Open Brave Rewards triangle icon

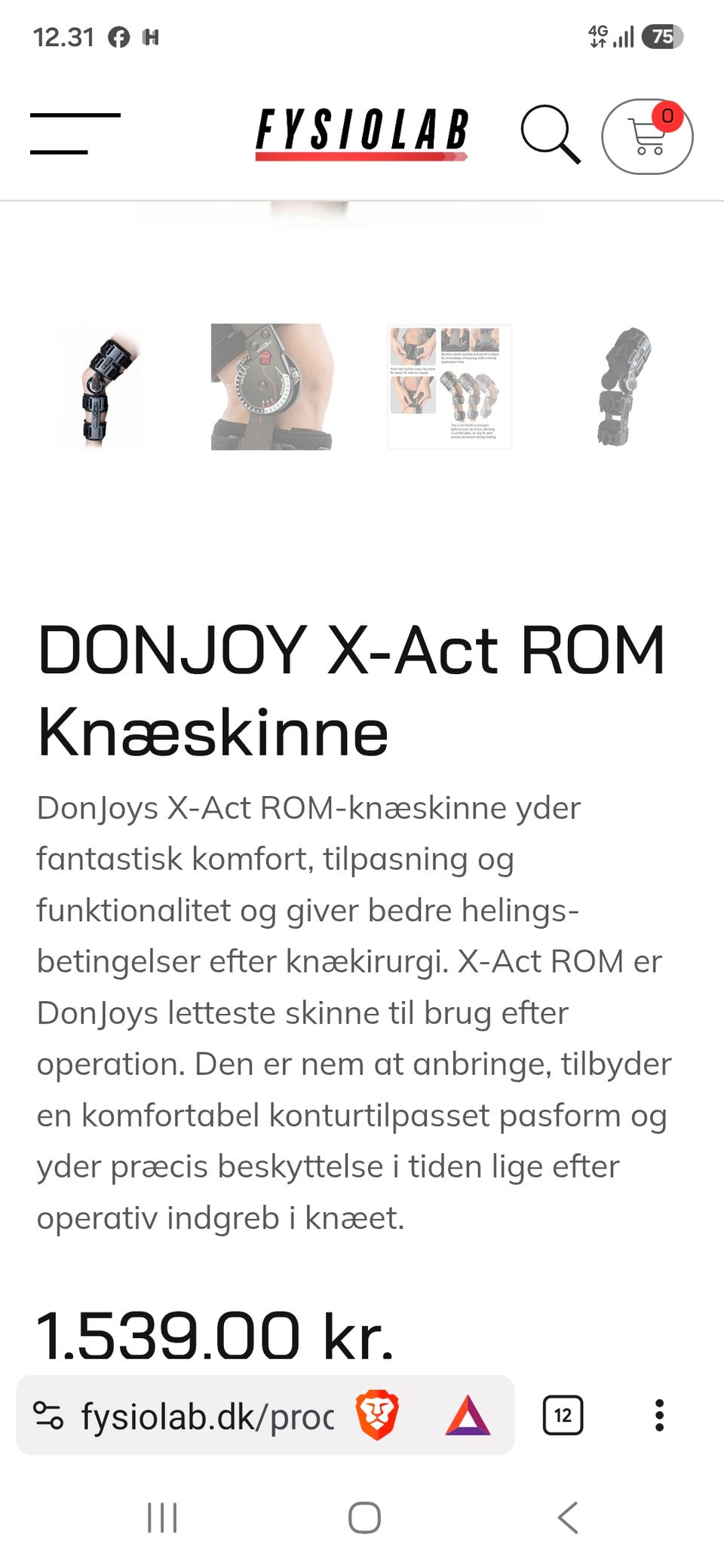(468, 1415)
